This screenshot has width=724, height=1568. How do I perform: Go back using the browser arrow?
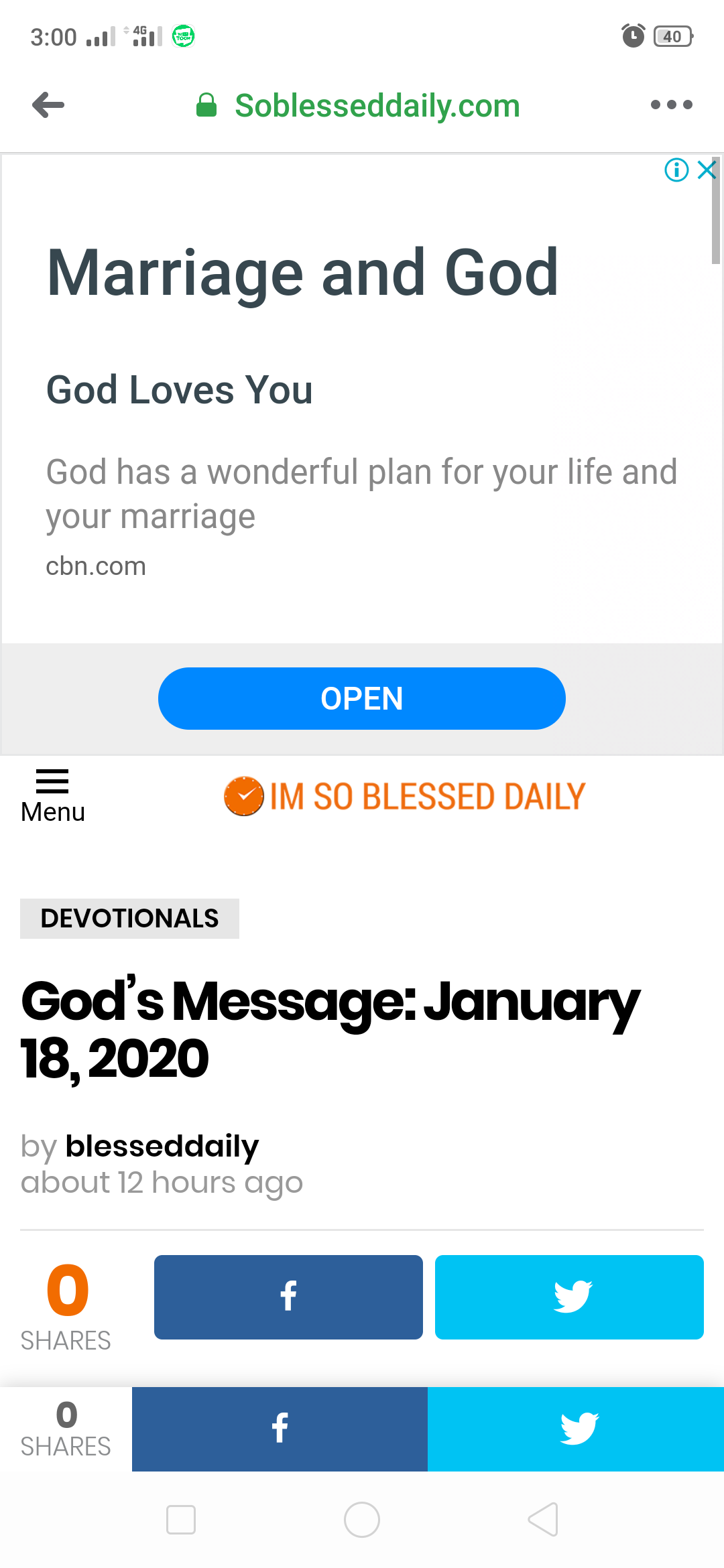(48, 105)
